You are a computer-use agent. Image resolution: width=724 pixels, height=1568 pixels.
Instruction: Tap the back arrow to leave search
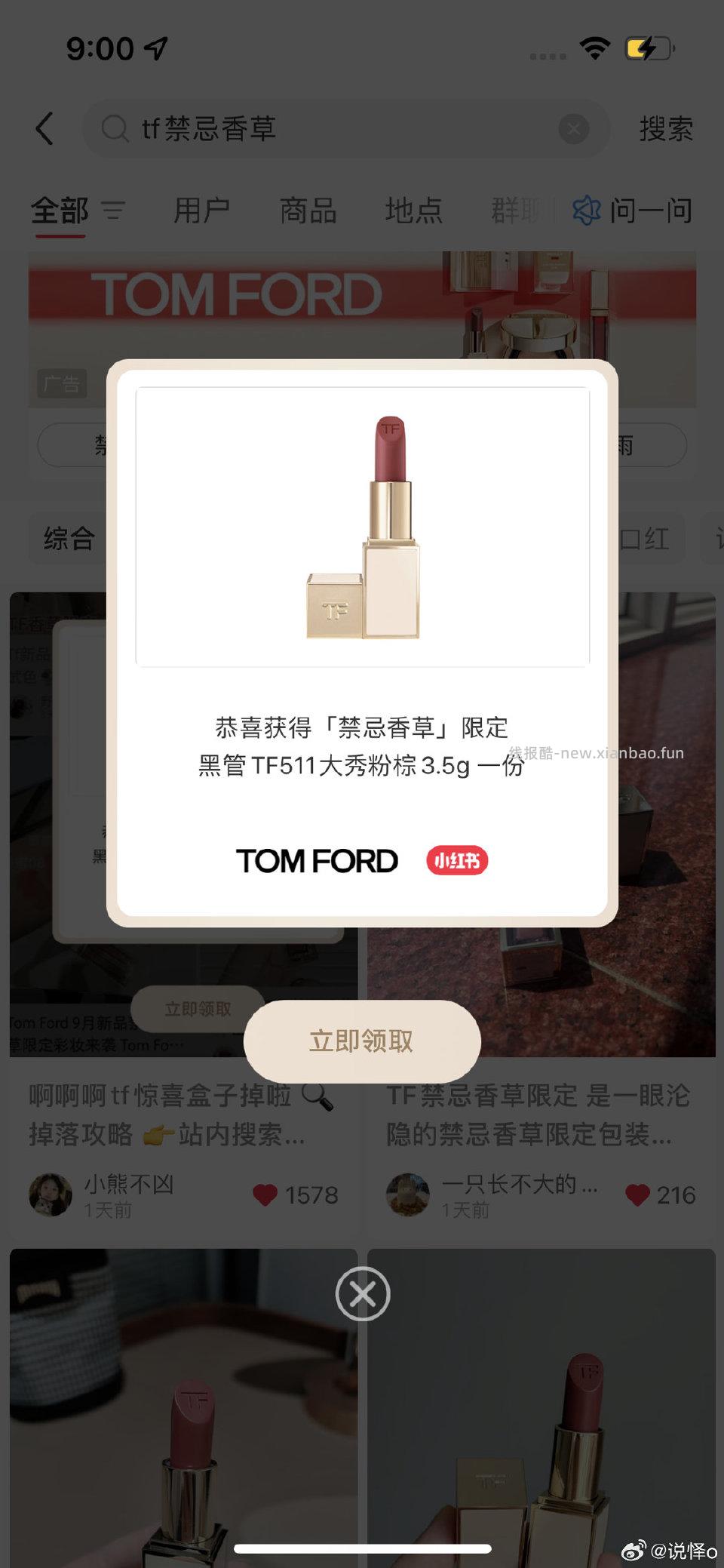coord(45,128)
